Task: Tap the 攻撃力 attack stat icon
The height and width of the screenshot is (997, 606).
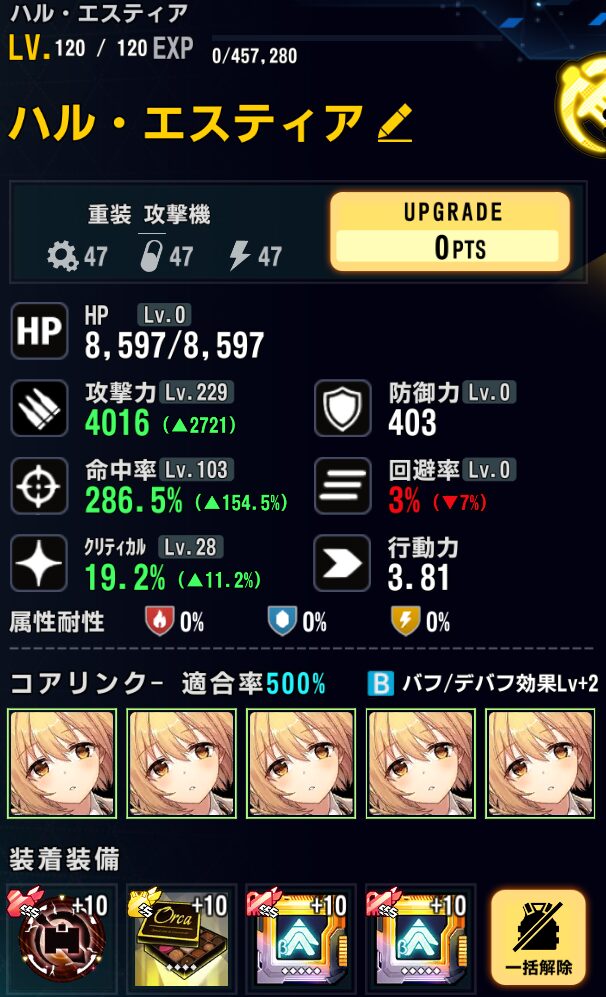Action: [39, 408]
